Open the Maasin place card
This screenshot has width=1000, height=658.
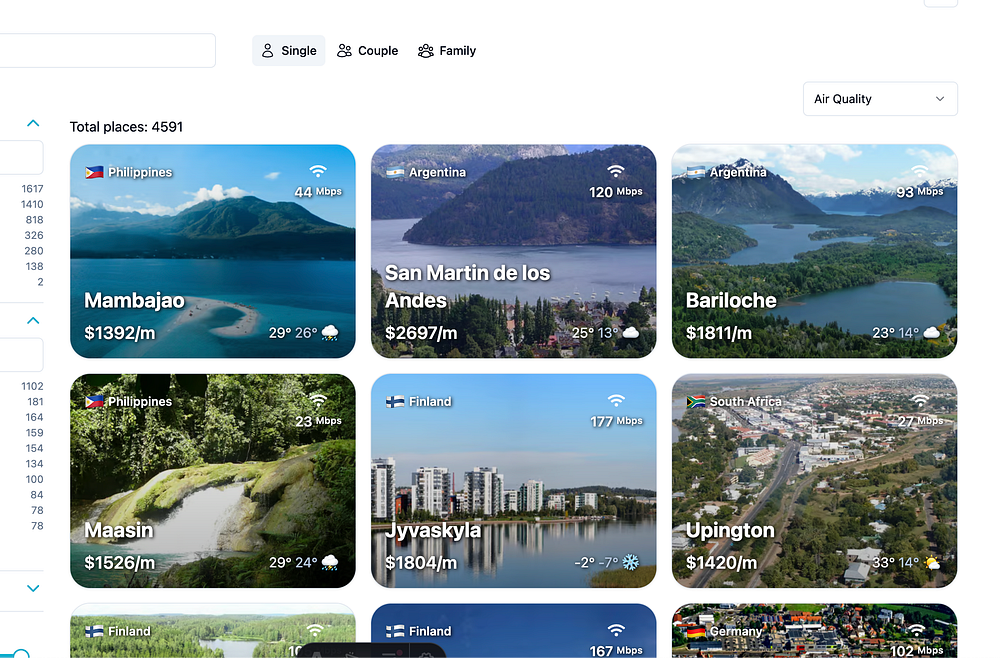212,480
